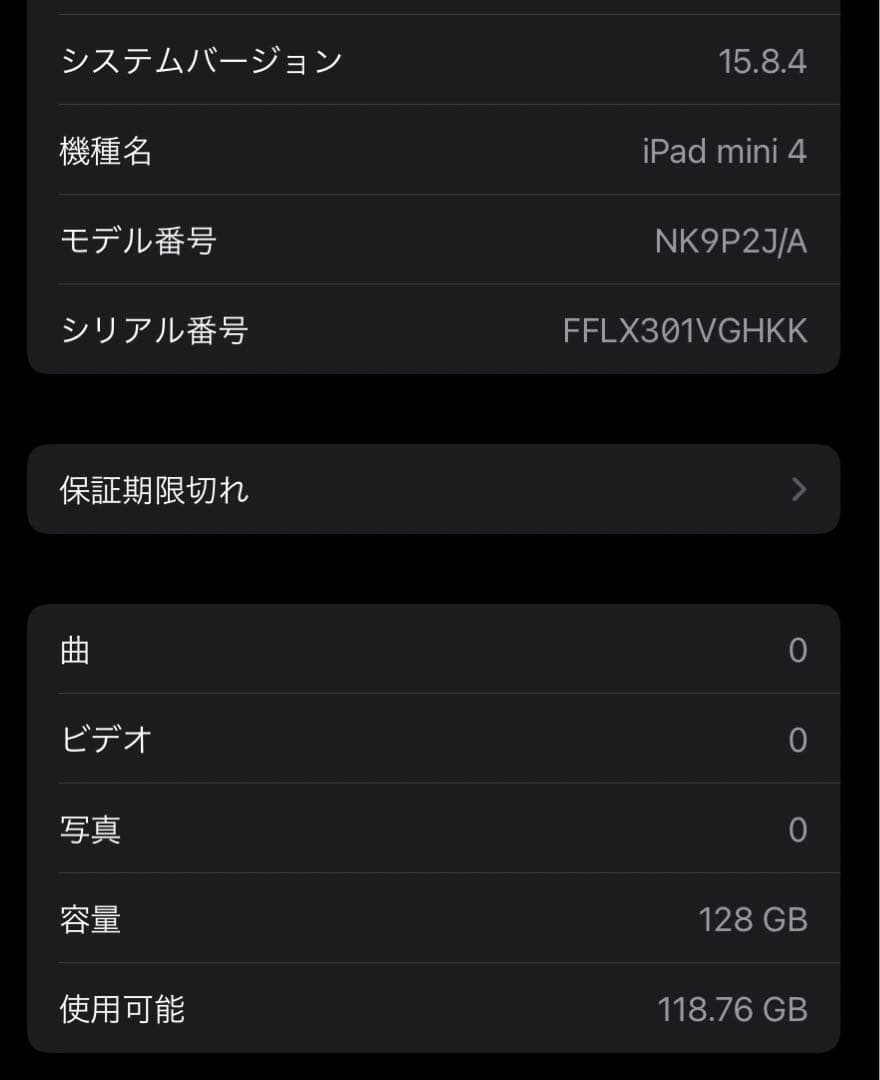Click the 写真 photos count row
This screenshot has width=880, height=1080.
tap(435, 829)
